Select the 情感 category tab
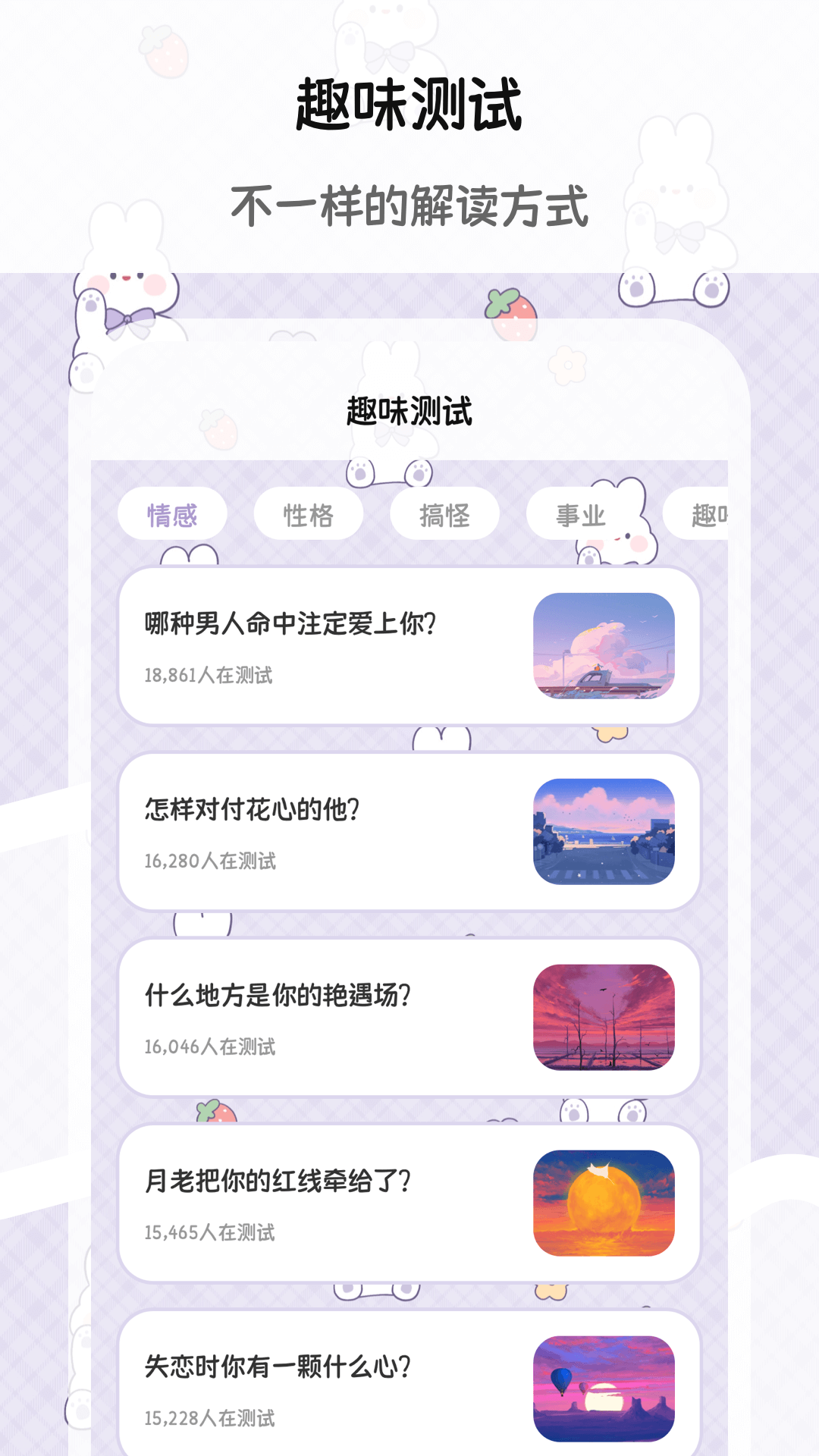 (x=174, y=514)
